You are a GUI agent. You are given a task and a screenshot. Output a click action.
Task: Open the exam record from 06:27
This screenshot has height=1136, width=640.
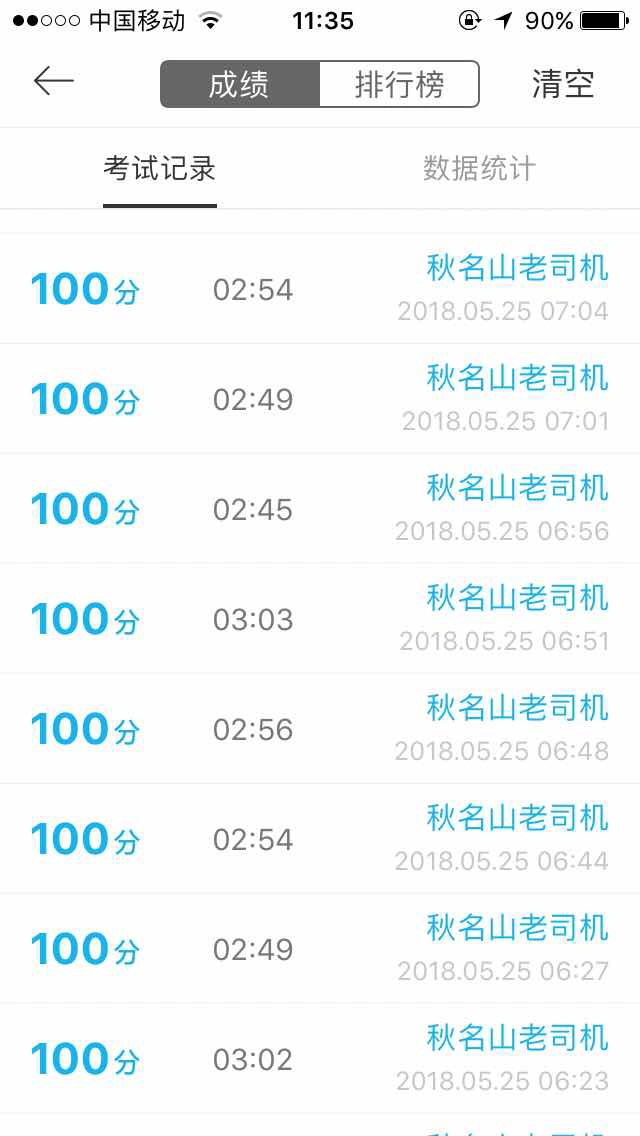[320, 949]
